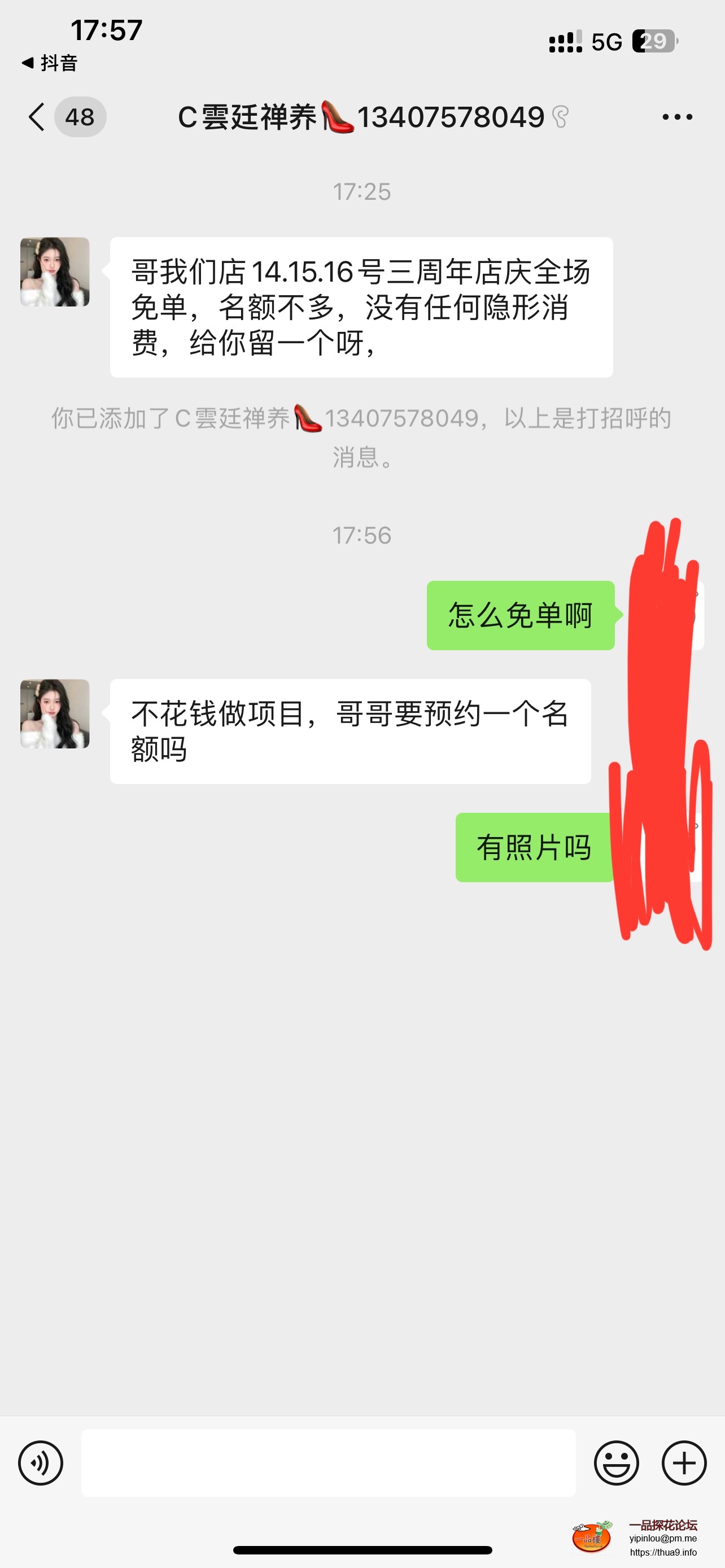Tap contact avatar beside the 三周年店庆 message
This screenshot has width=725, height=1568.
55,271
